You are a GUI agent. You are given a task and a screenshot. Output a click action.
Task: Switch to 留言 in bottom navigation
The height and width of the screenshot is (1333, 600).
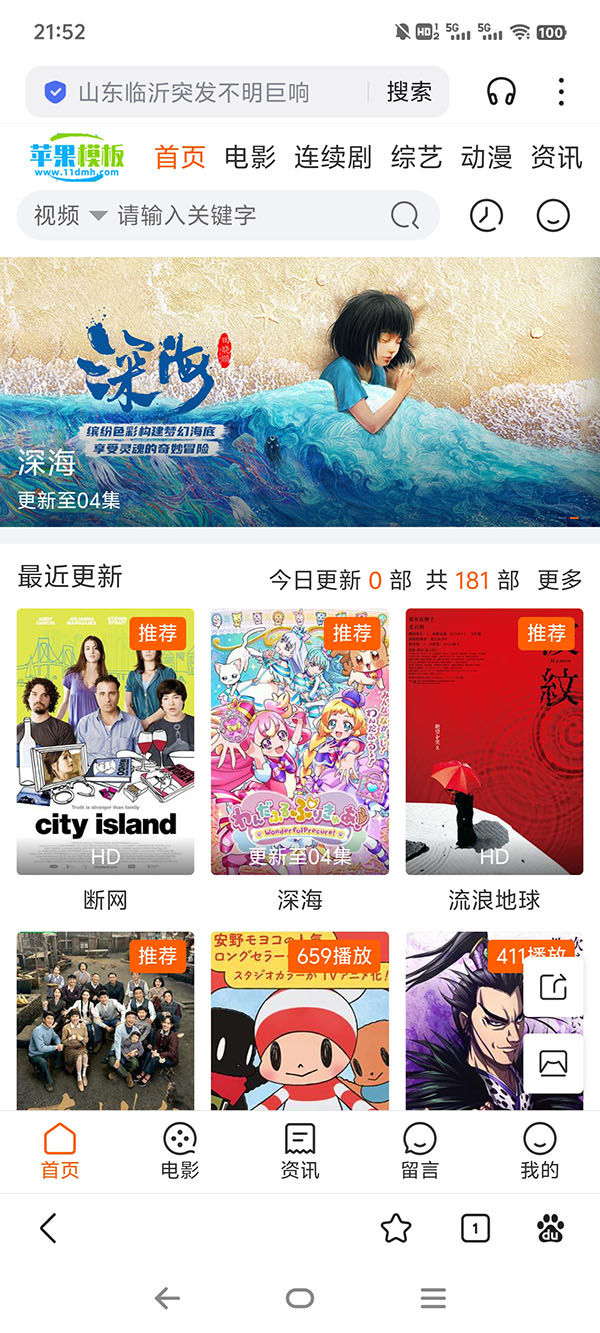[x=419, y=1151]
